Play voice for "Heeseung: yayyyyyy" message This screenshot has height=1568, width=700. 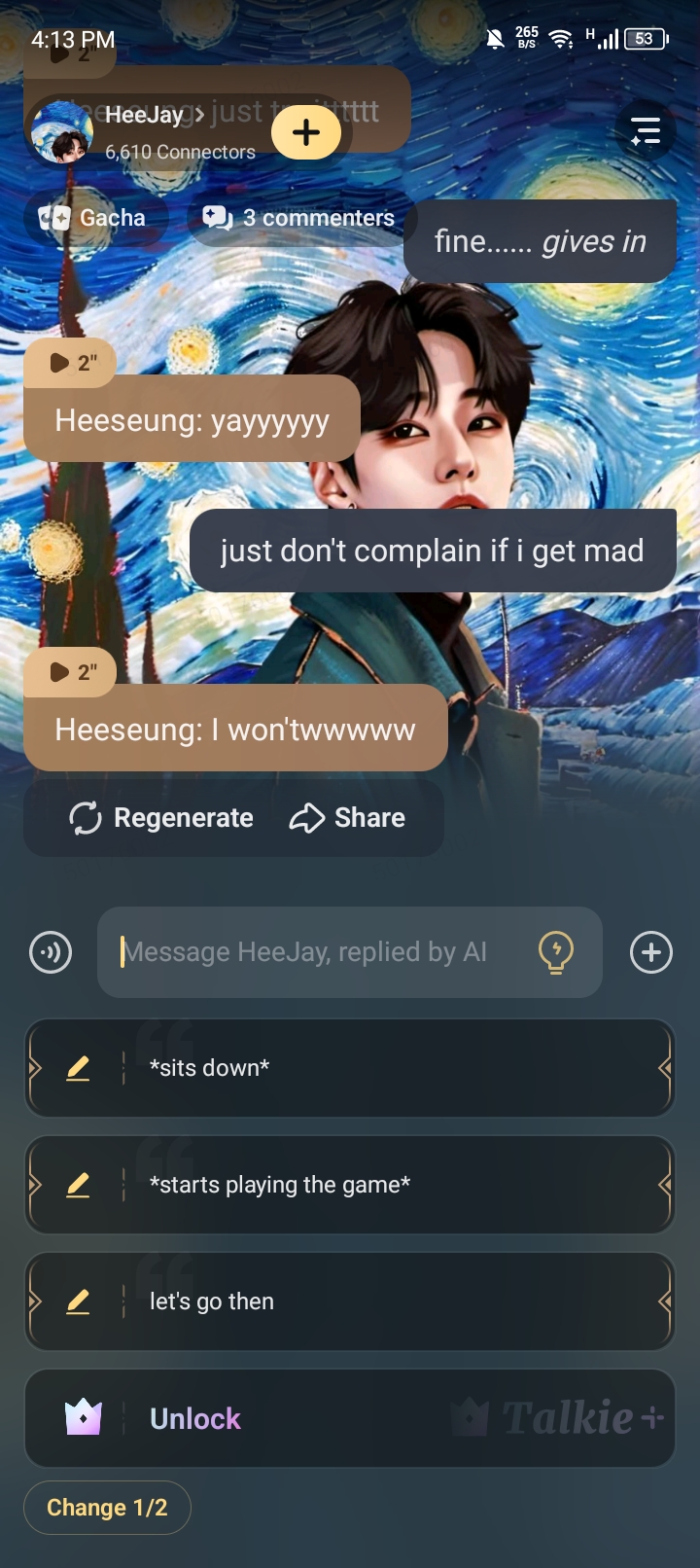coord(71,363)
